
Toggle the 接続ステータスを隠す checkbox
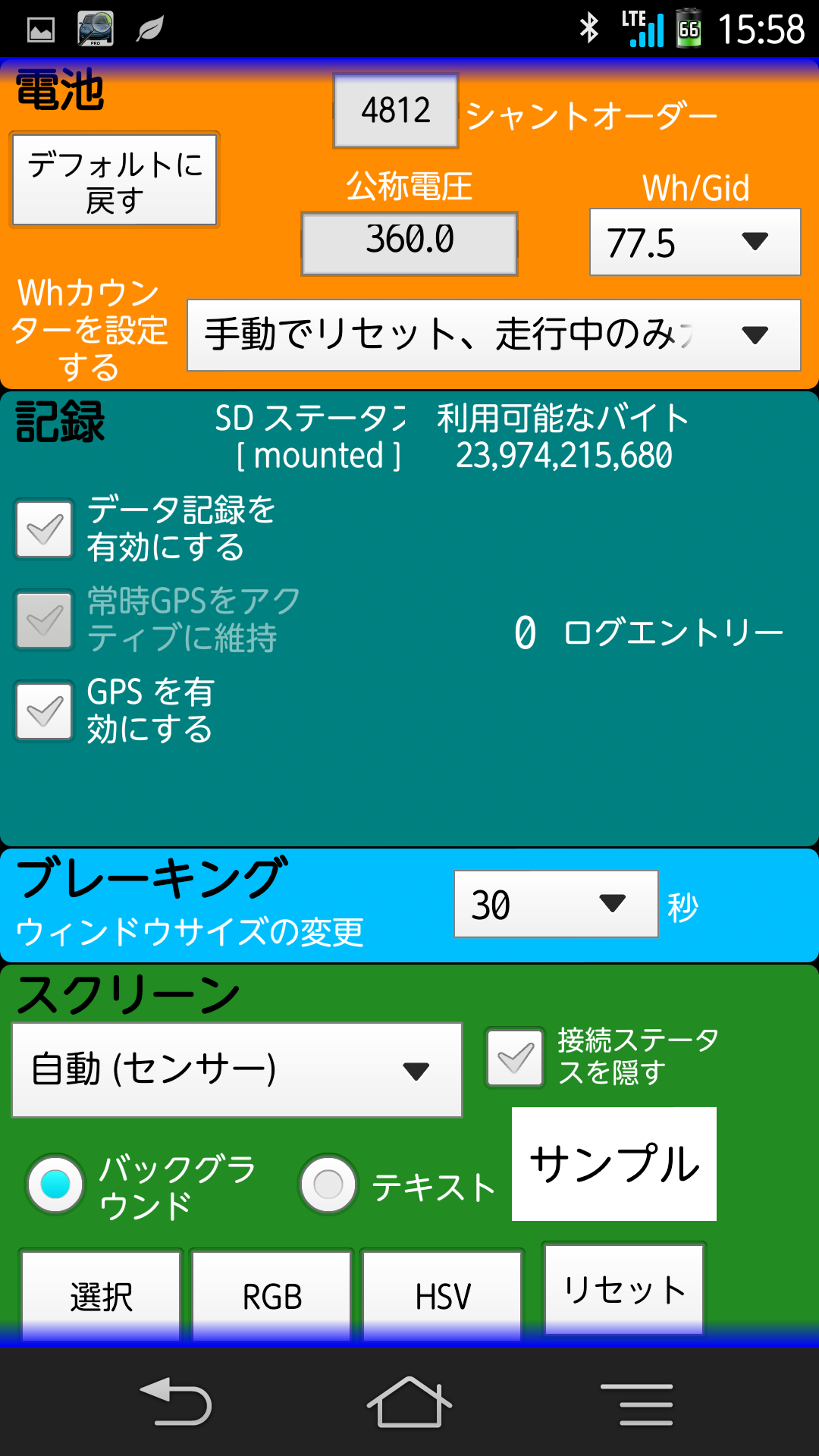[516, 1058]
